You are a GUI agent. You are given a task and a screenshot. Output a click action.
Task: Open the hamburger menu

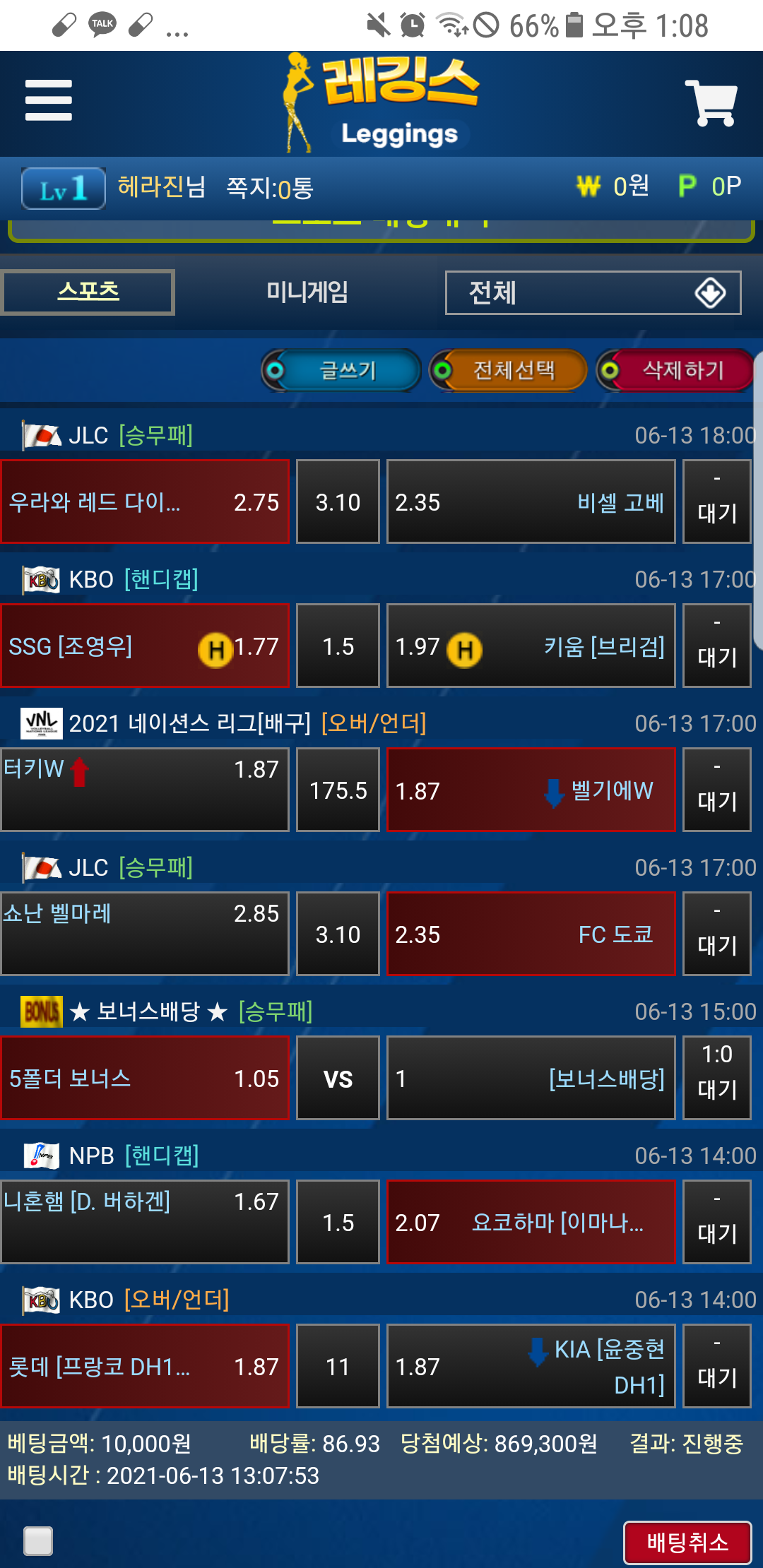tap(48, 100)
